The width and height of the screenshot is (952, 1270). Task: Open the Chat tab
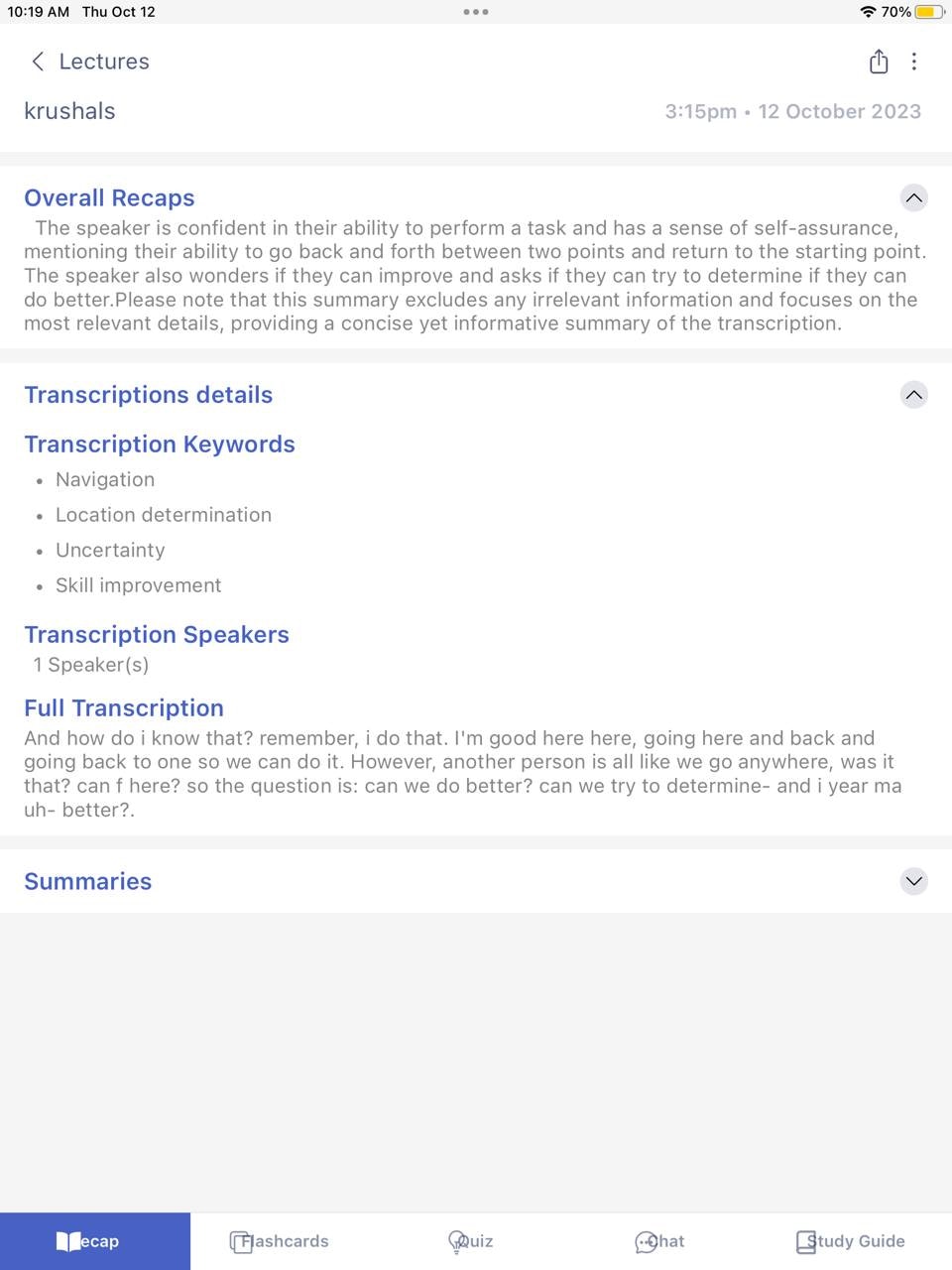coord(660,1241)
